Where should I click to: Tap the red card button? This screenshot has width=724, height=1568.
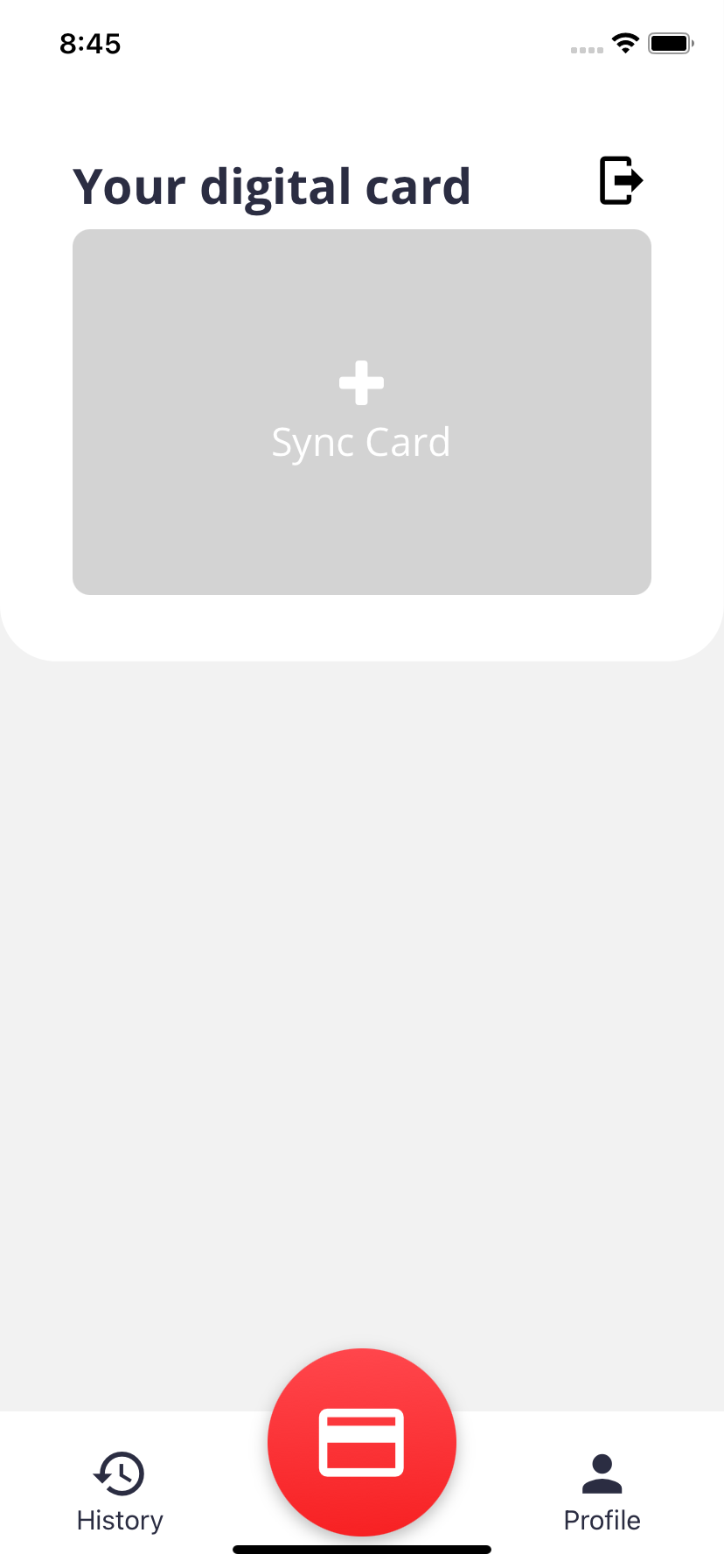click(x=362, y=1442)
